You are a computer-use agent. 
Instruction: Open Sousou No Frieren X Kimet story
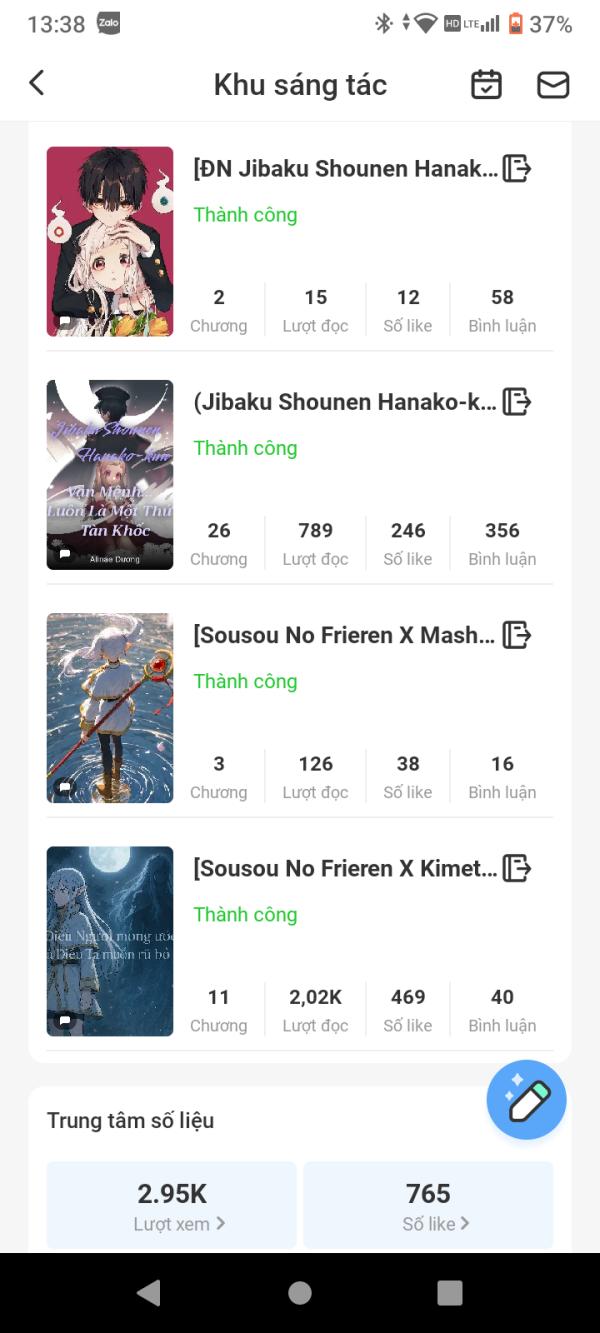pos(345,868)
